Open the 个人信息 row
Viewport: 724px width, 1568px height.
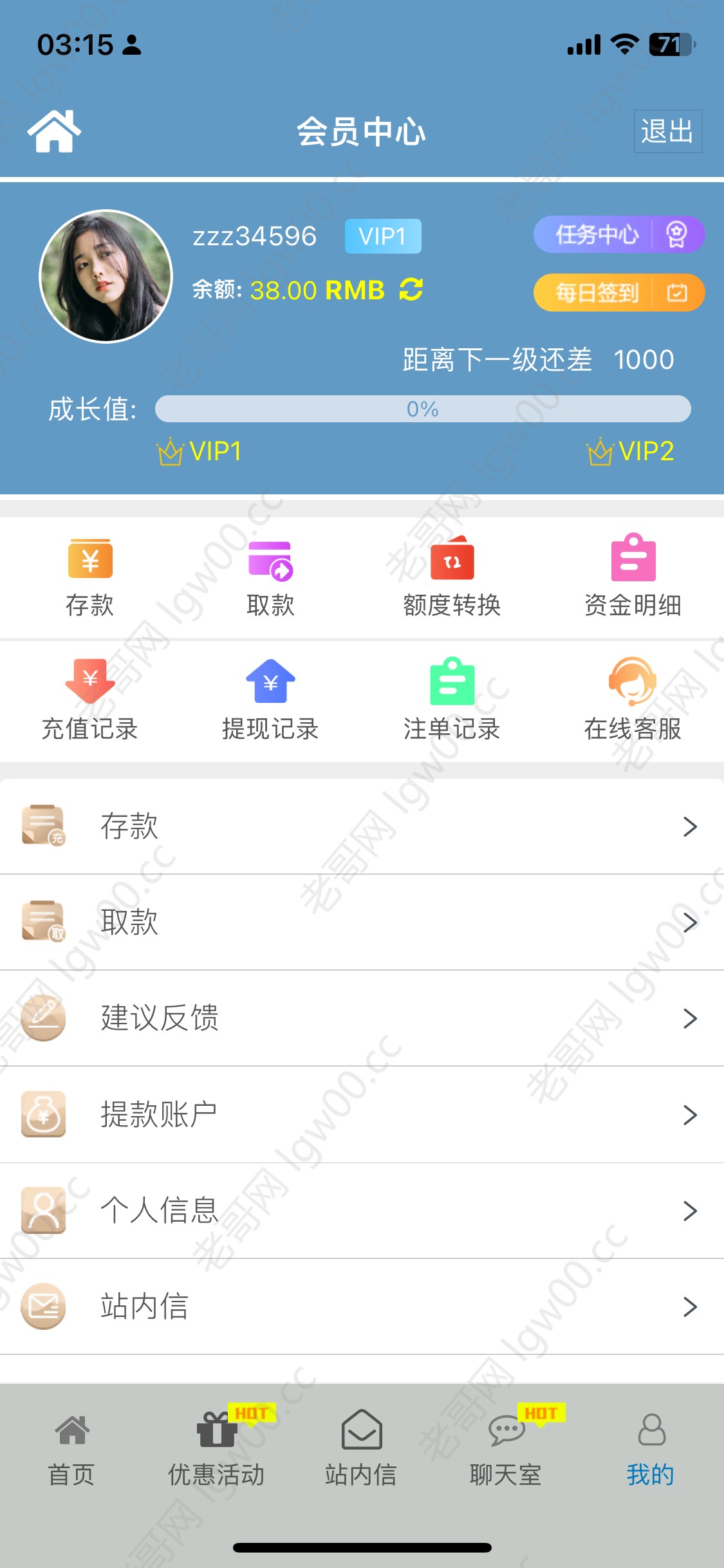[362, 1210]
